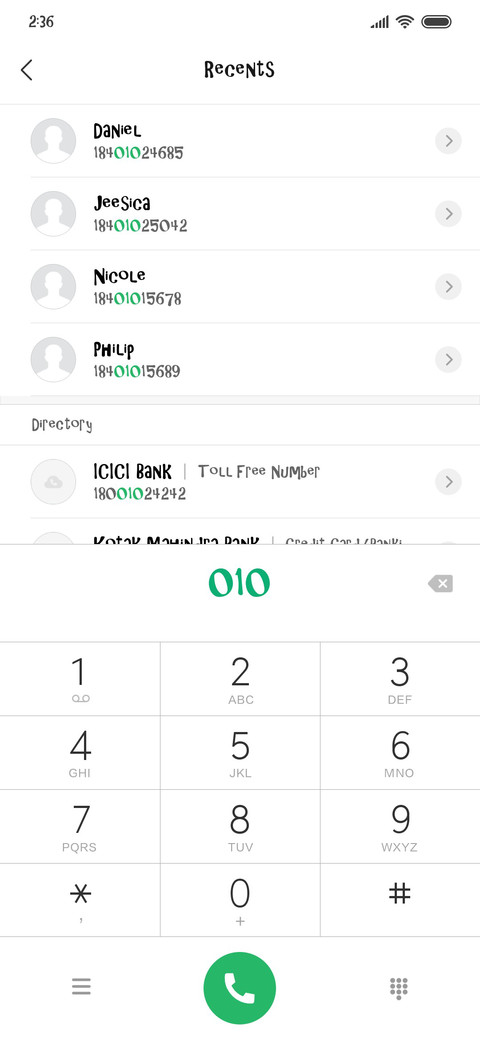Open Daniel's call details chevron
This screenshot has width=480, height=1040.
coord(448,141)
